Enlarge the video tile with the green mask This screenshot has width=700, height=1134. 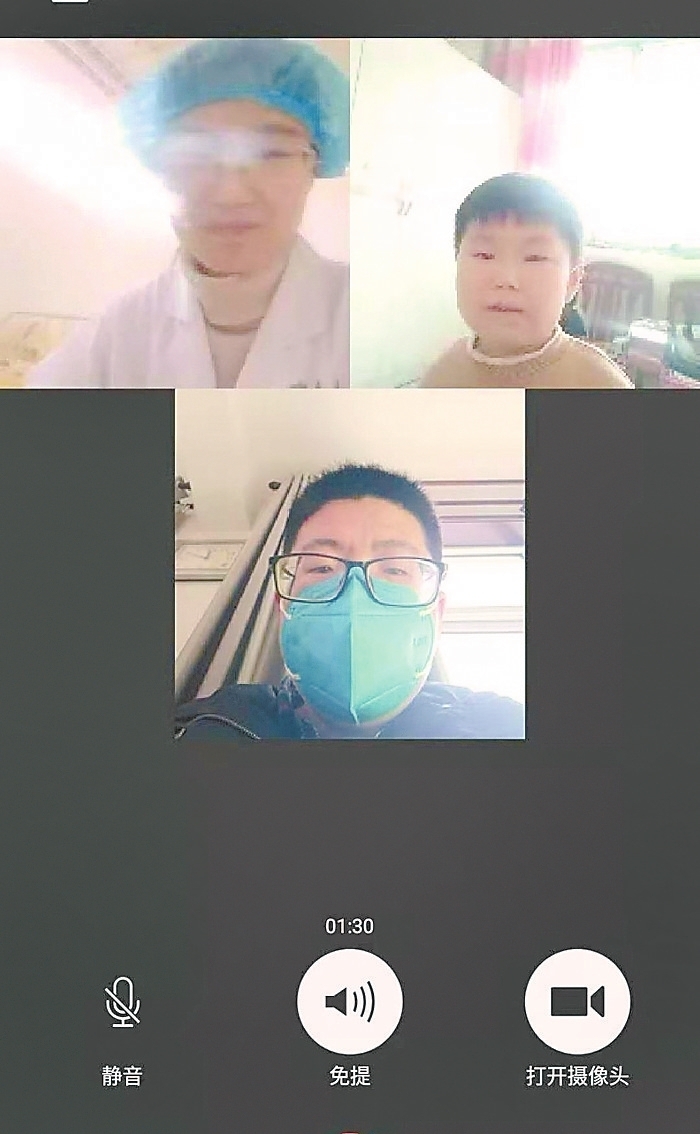[x=350, y=564]
